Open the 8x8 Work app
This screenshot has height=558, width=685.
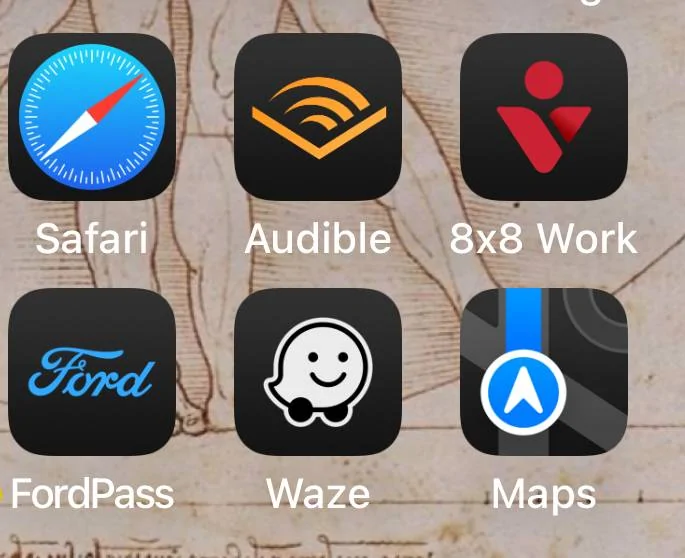pos(544,117)
